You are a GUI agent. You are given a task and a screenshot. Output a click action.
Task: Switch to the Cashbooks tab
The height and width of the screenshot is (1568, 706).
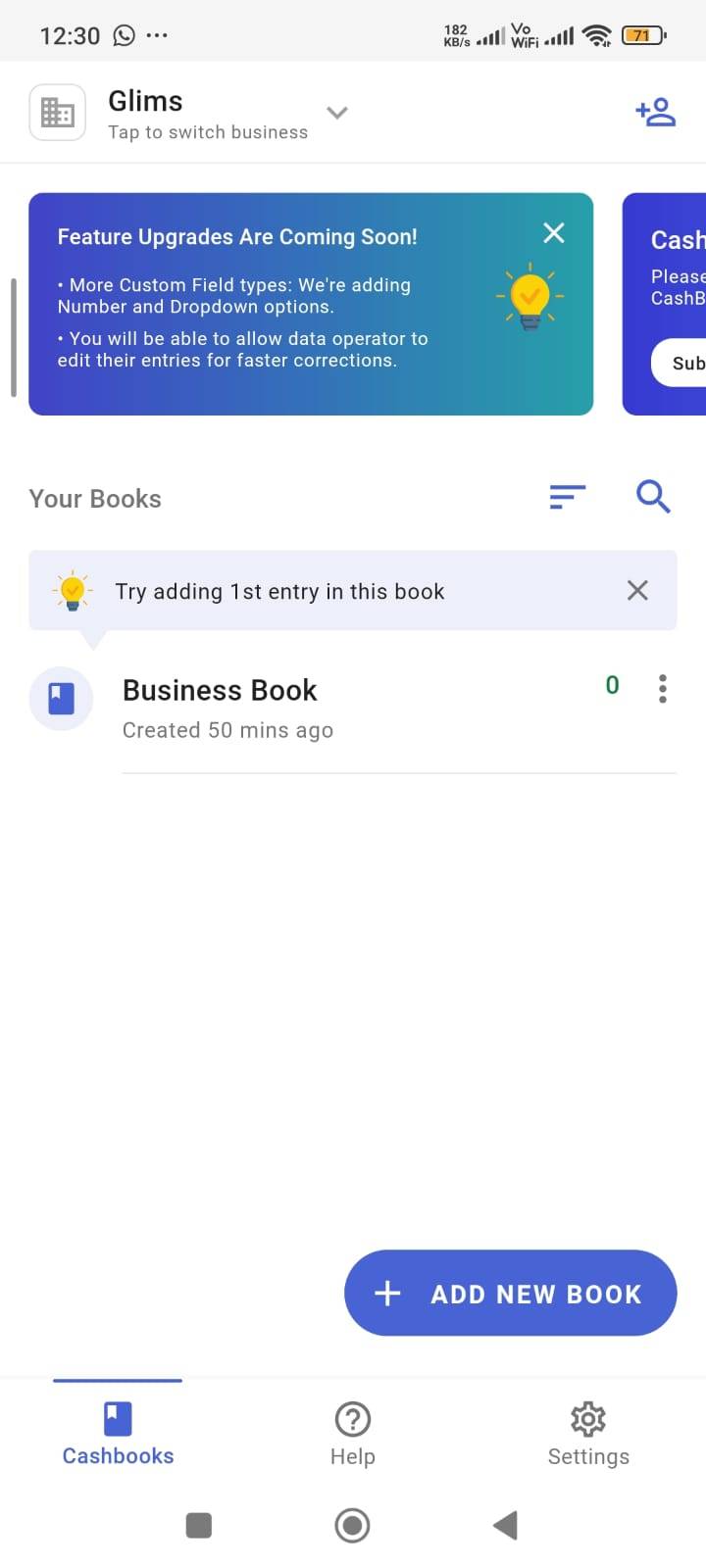point(118,1433)
